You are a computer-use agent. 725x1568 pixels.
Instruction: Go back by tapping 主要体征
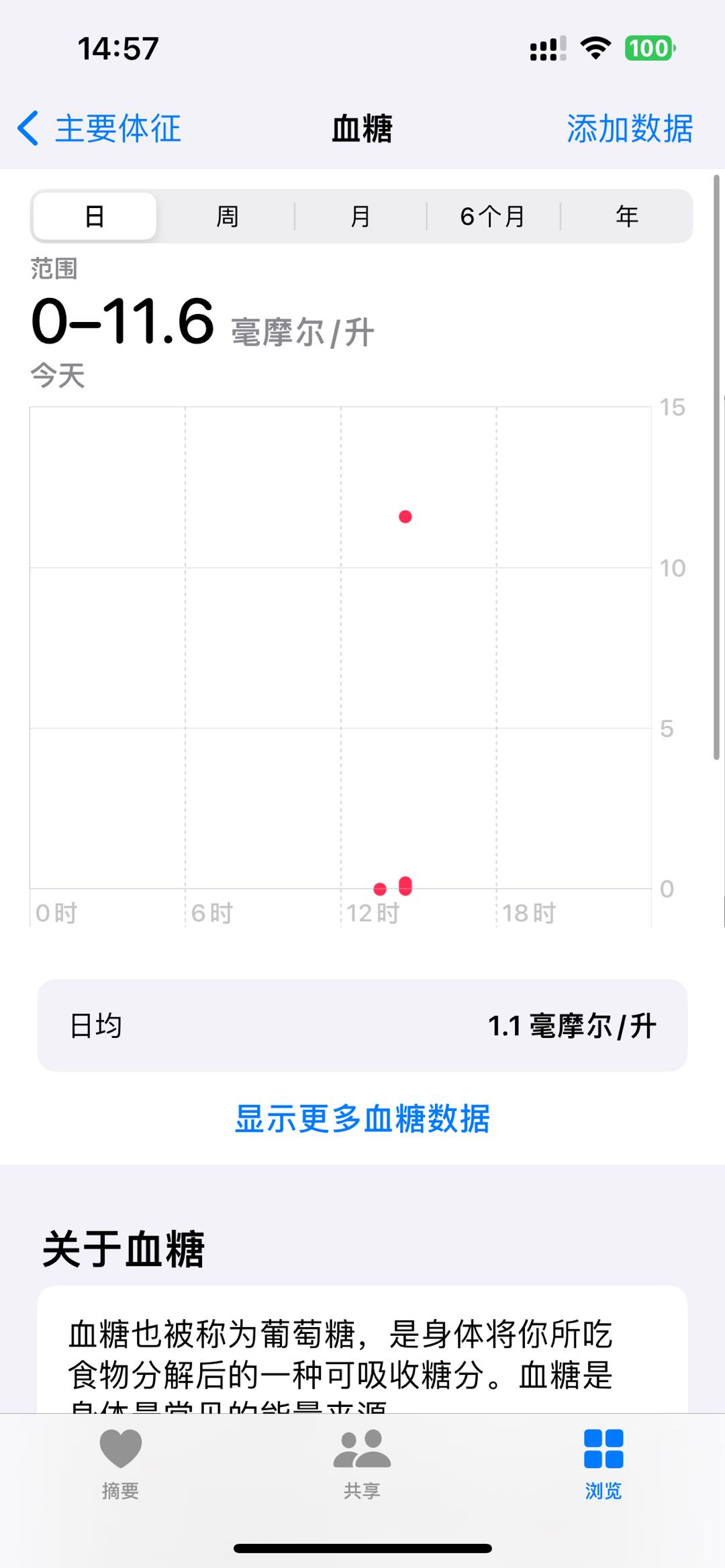117,129
